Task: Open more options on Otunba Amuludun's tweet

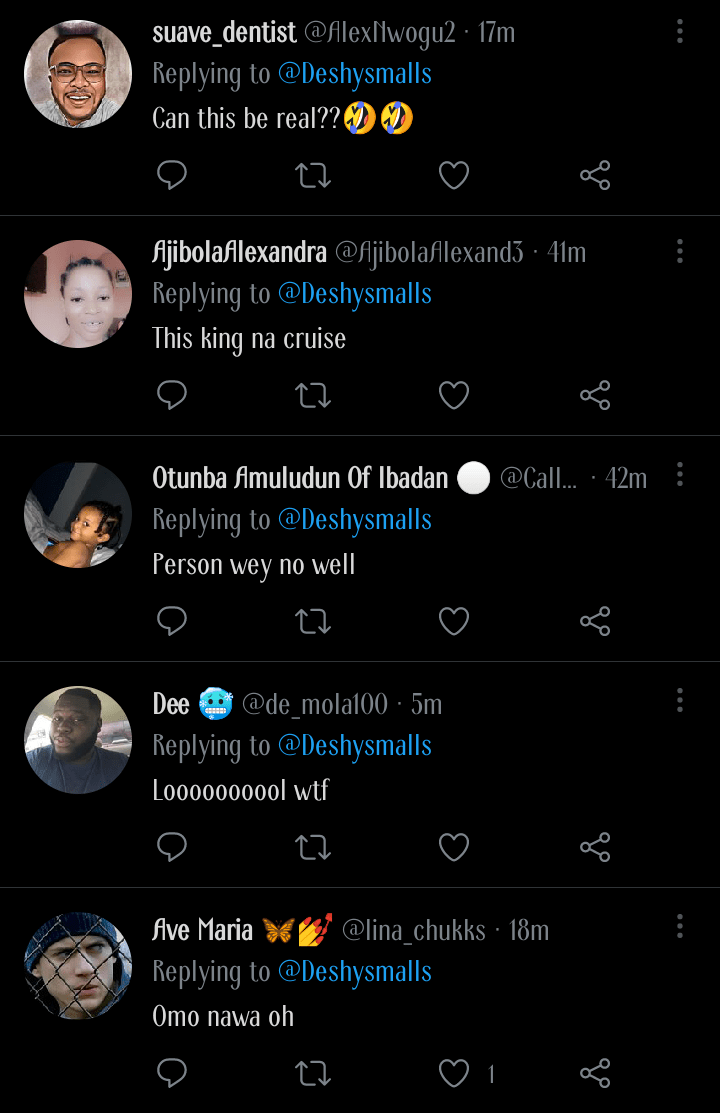Action: click(679, 474)
